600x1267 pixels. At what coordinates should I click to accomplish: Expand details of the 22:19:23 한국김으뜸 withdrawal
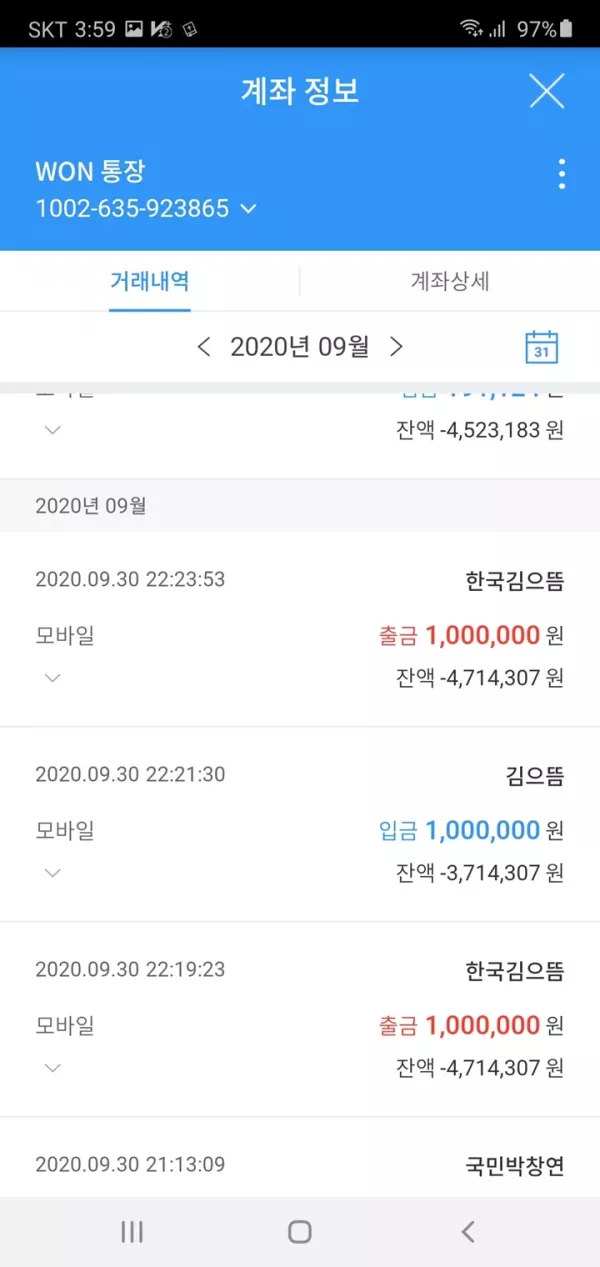(x=53, y=1067)
